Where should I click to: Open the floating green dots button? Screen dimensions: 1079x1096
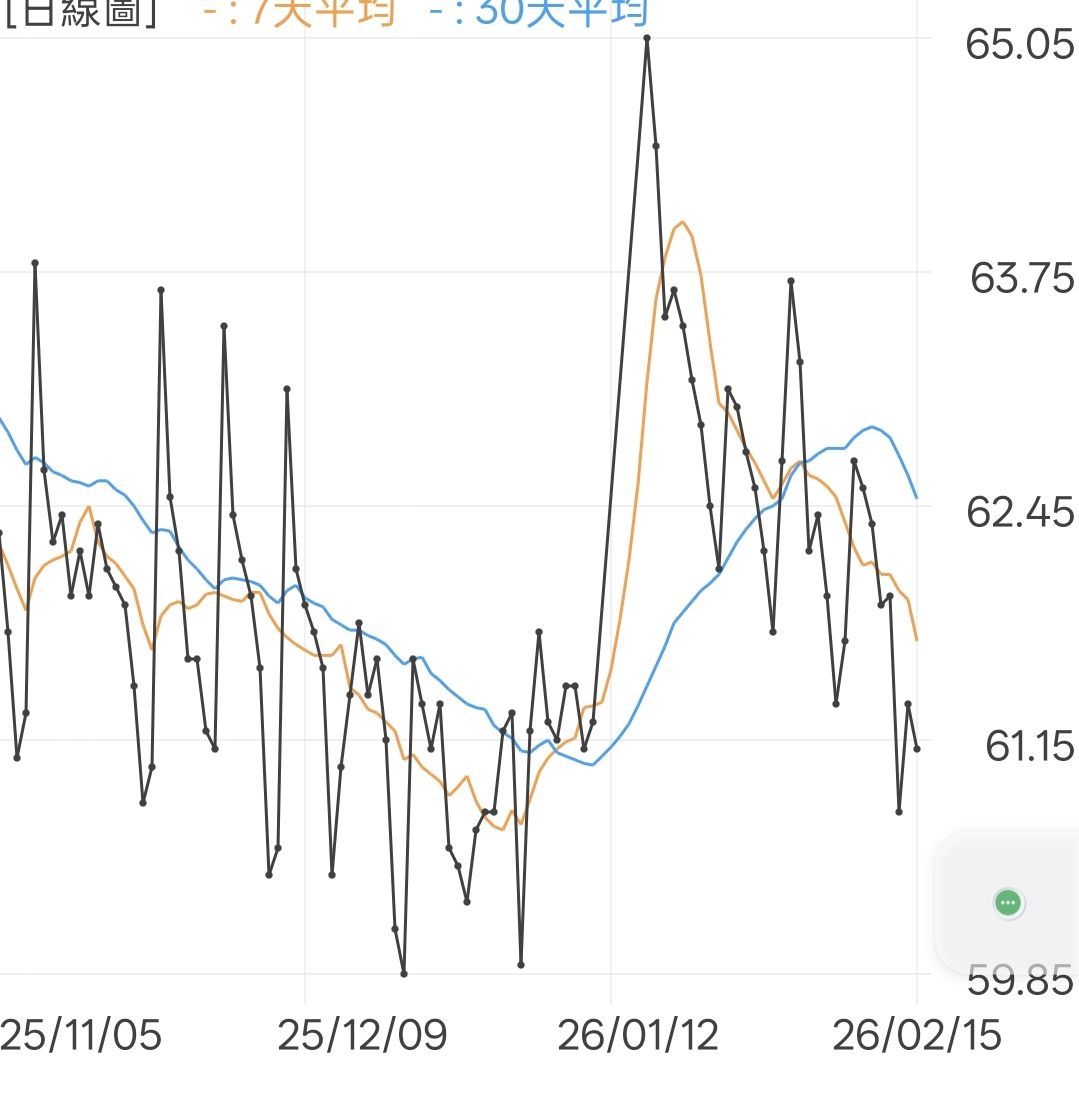pyautogui.click(x=1008, y=903)
